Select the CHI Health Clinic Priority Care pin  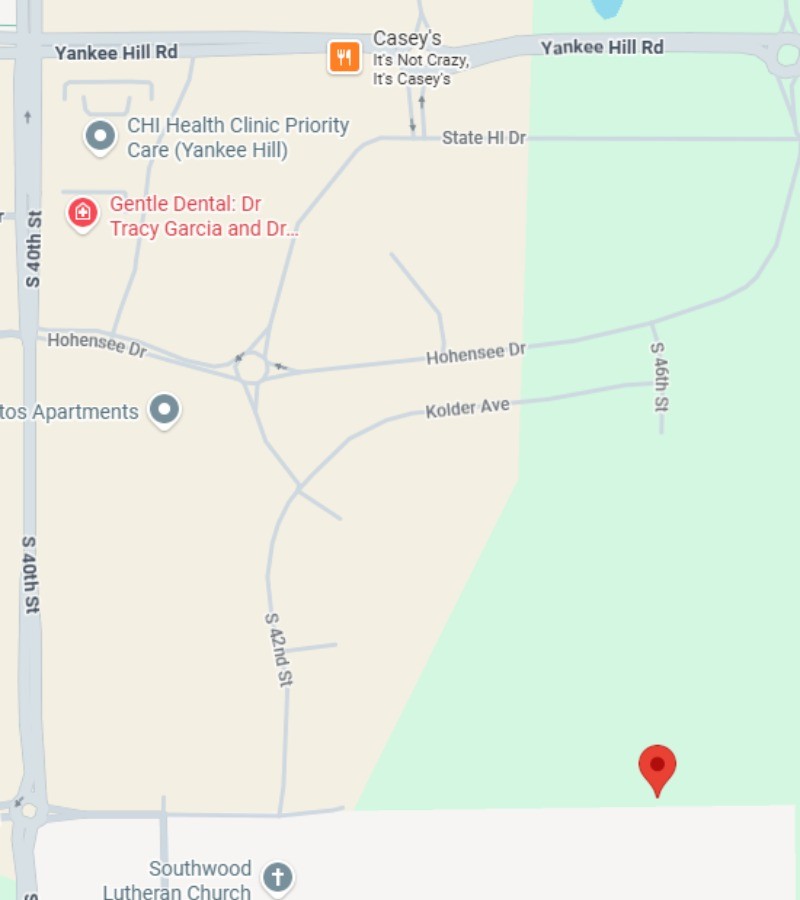pyautogui.click(x=100, y=135)
